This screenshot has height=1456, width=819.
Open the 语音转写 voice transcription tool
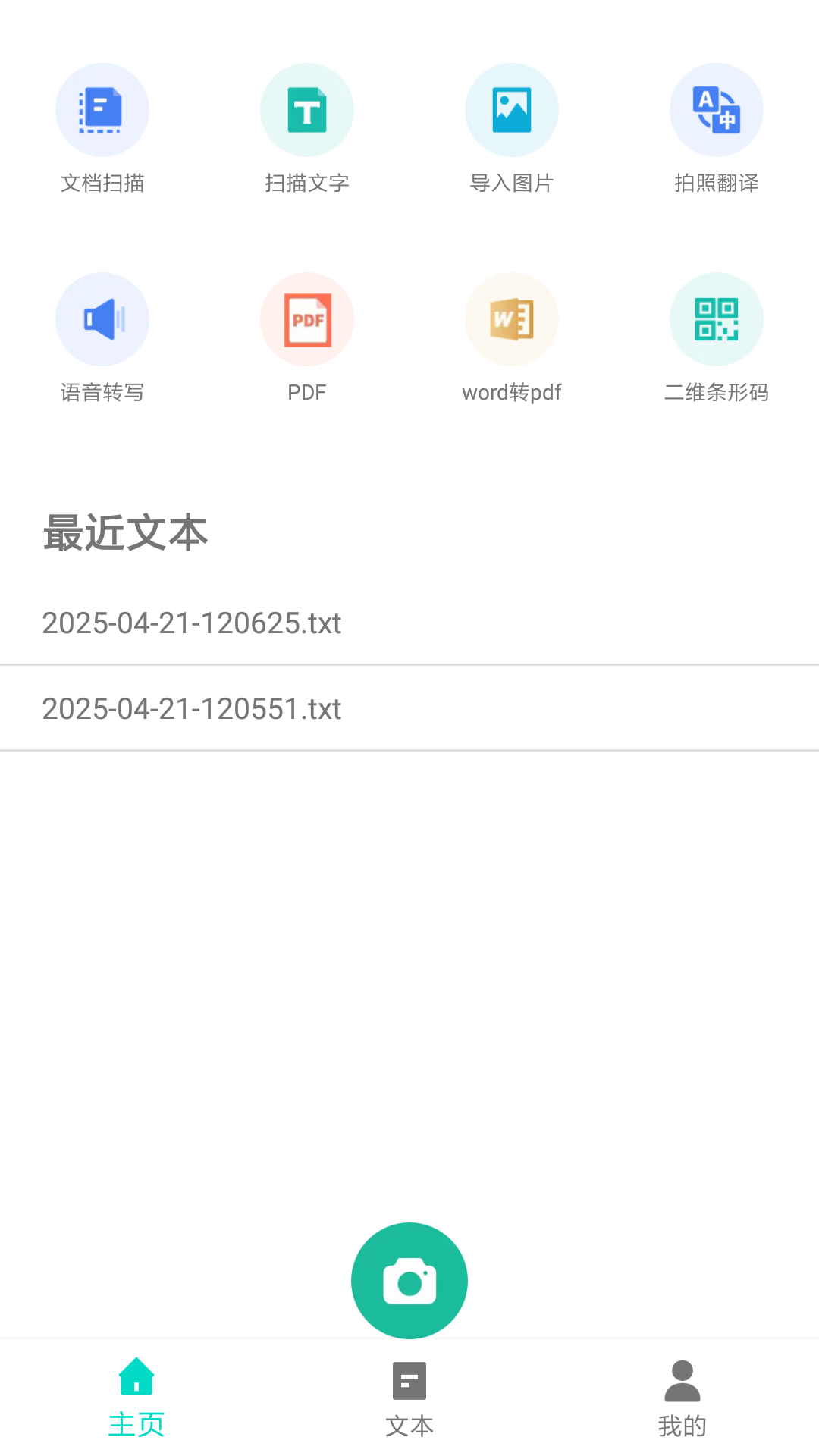[102, 337]
